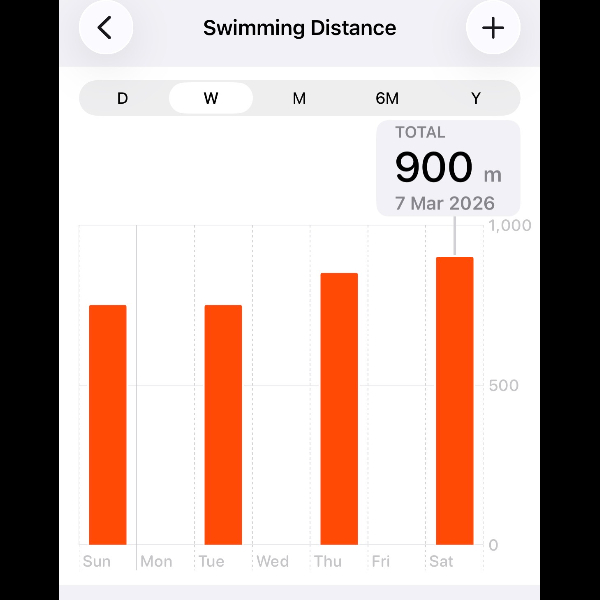Viewport: 600px width, 600px height.
Task: Add swimming distance data with plus
Action: pyautogui.click(x=493, y=28)
